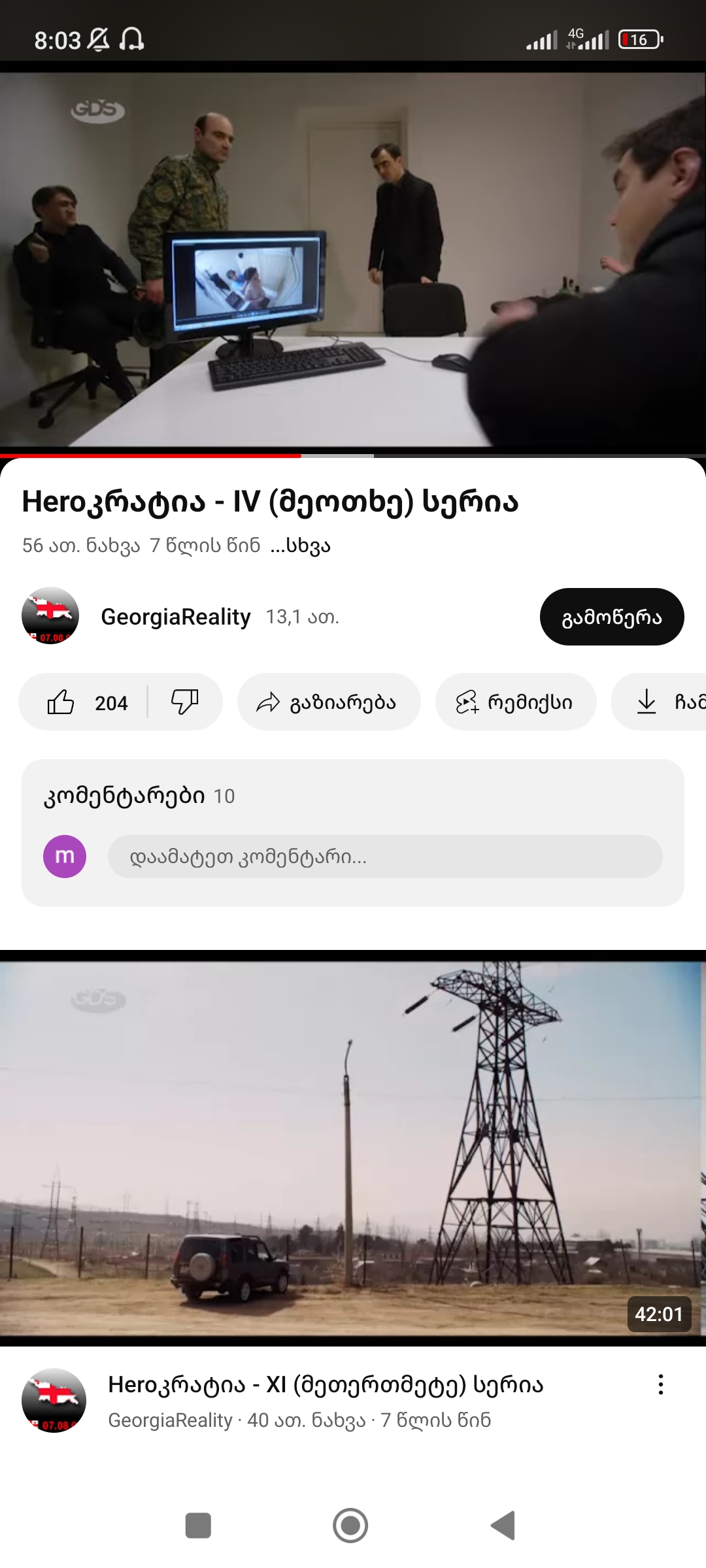Open overflow menu for the XI series video
The image size is (706, 1568).
click(x=661, y=1384)
